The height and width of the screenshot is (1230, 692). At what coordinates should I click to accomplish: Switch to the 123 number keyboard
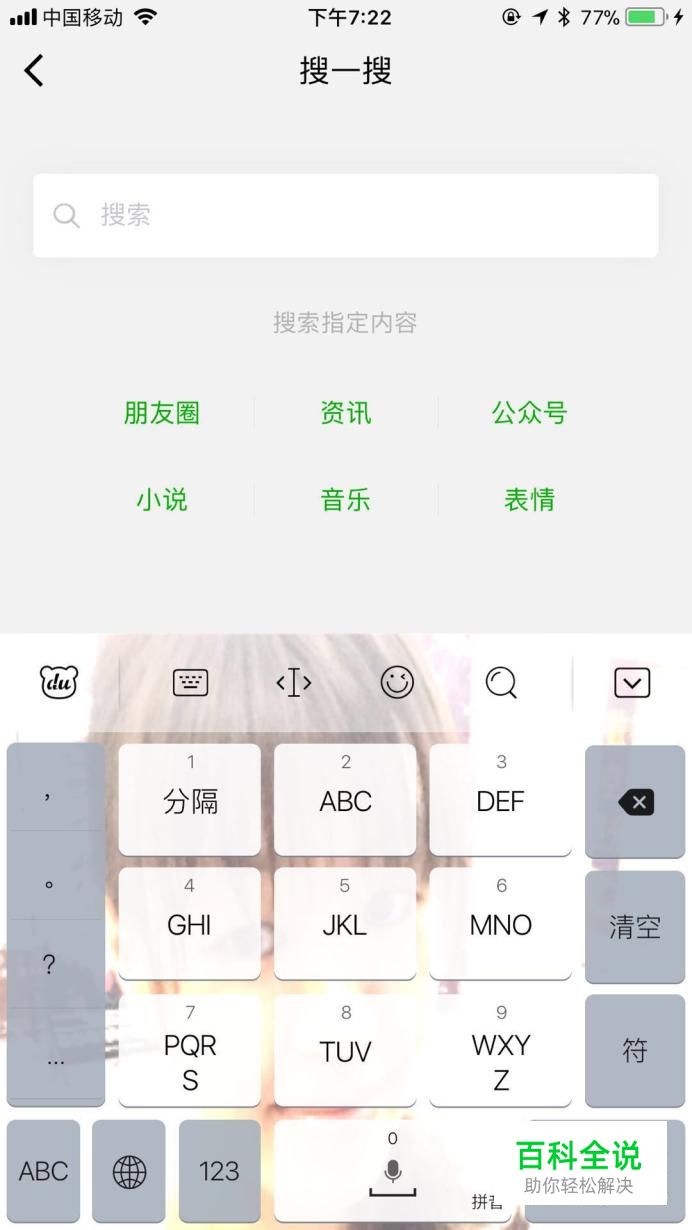click(219, 1171)
